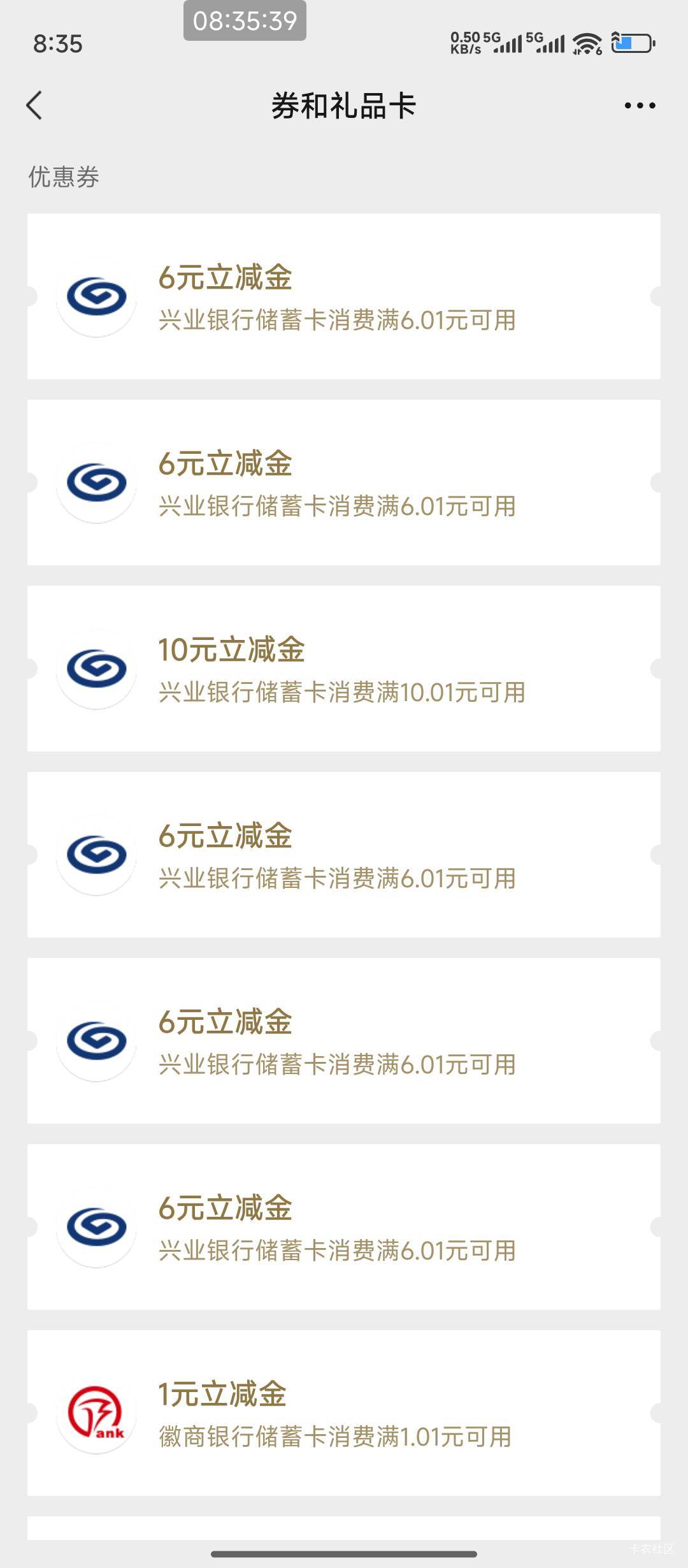Open the 1元立减金 徽商银行 coupon
688x1568 pixels.
pos(344,1413)
